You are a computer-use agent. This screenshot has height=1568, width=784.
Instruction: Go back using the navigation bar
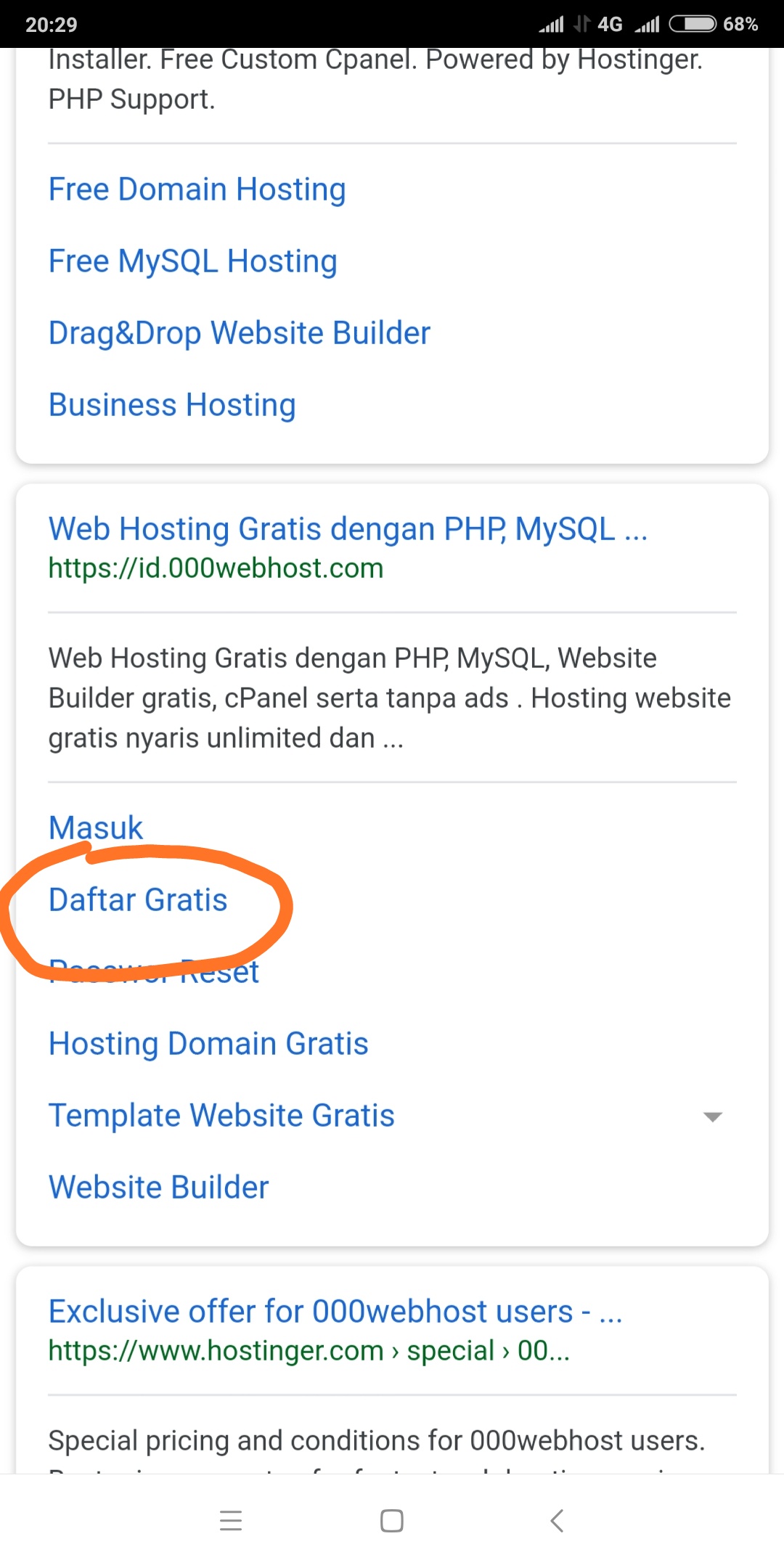[x=557, y=1520]
